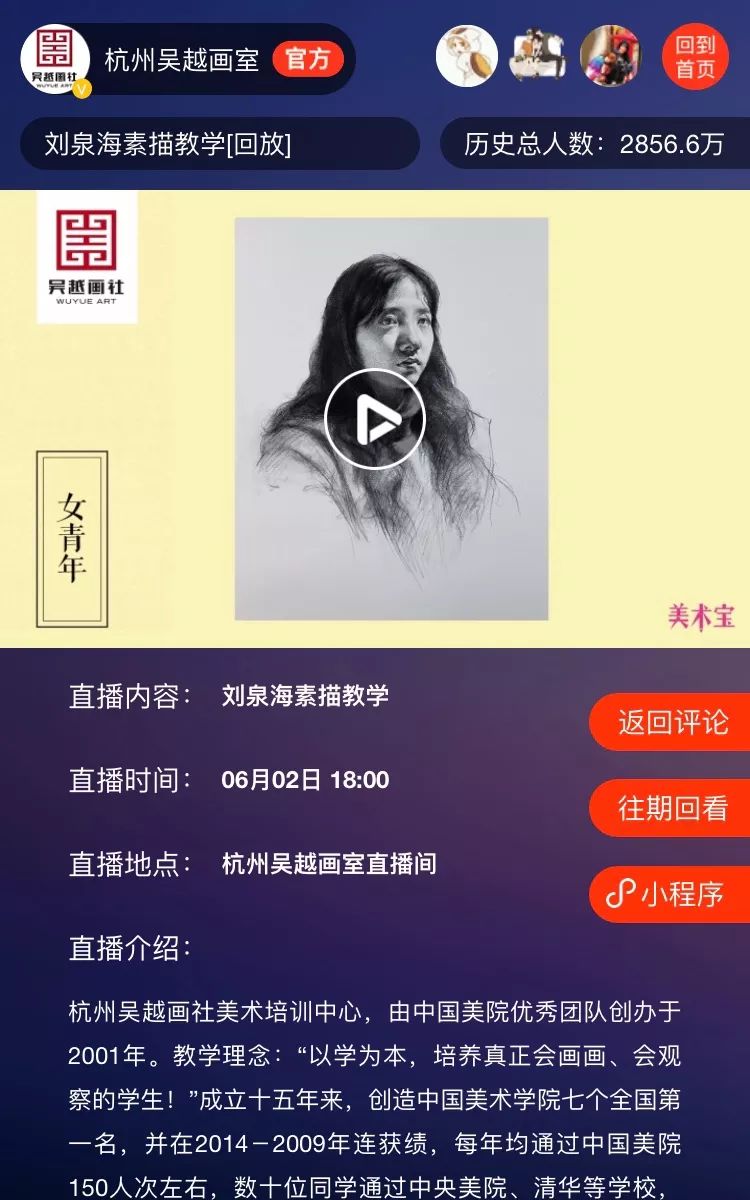Tap the cat viewer avatar
This screenshot has width=750, height=1200.
[467, 56]
